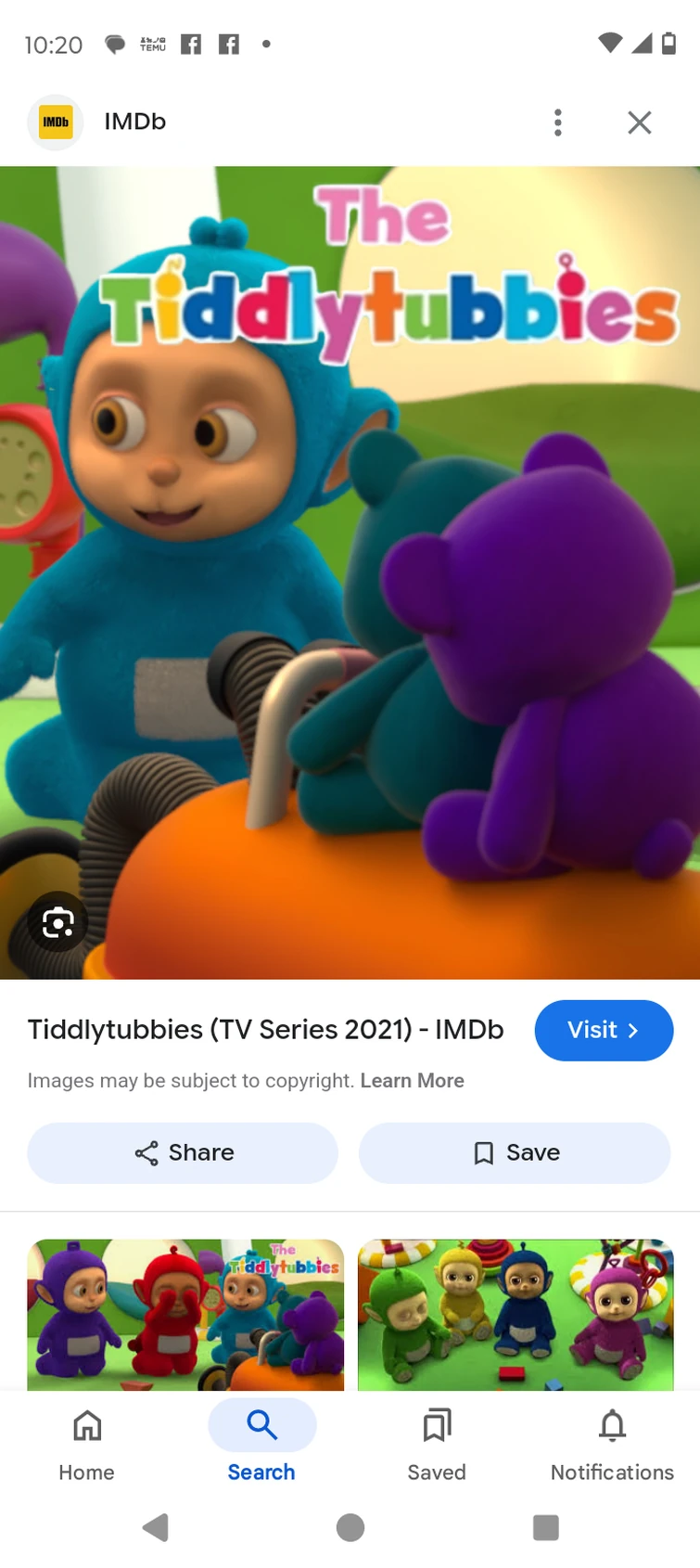Screen dimensions: 700x1568
Task: Open related image with green Tiddlytubby
Action: tap(515, 1314)
